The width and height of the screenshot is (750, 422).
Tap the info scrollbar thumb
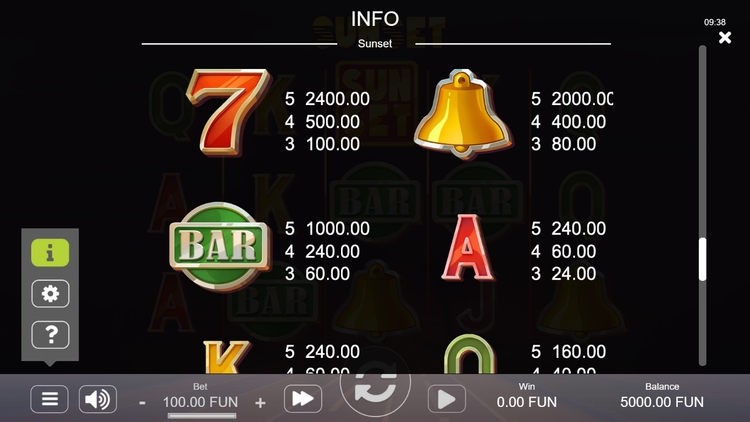pyautogui.click(x=702, y=259)
